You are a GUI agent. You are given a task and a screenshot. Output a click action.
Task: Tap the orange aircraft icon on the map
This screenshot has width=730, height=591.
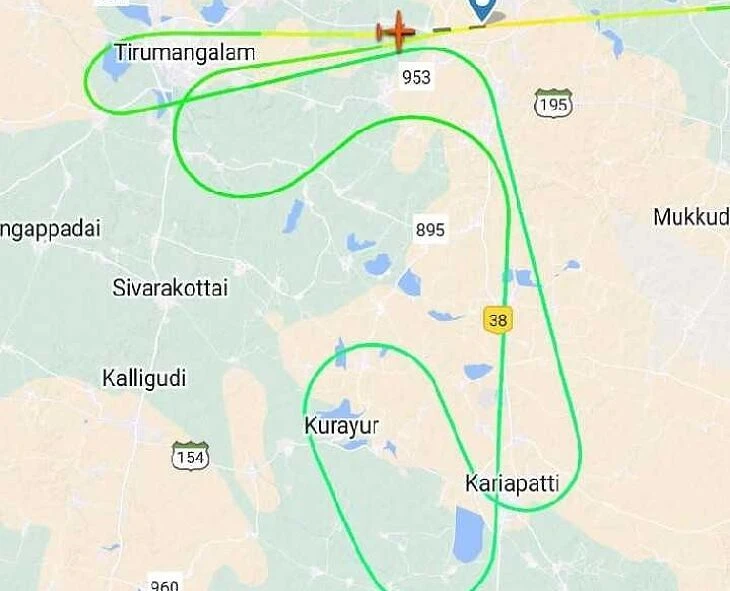point(396,31)
